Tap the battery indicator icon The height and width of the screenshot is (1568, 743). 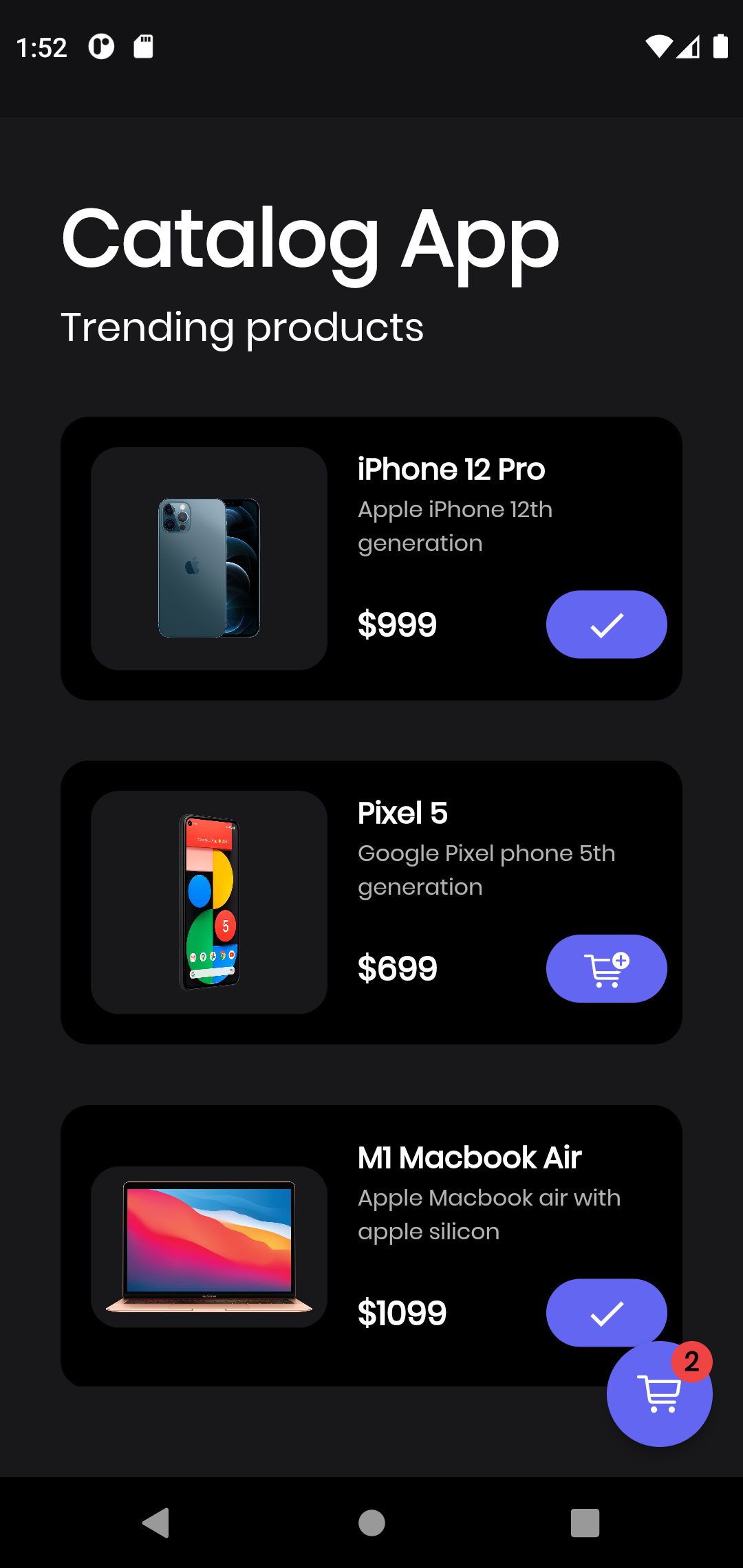pos(719,47)
